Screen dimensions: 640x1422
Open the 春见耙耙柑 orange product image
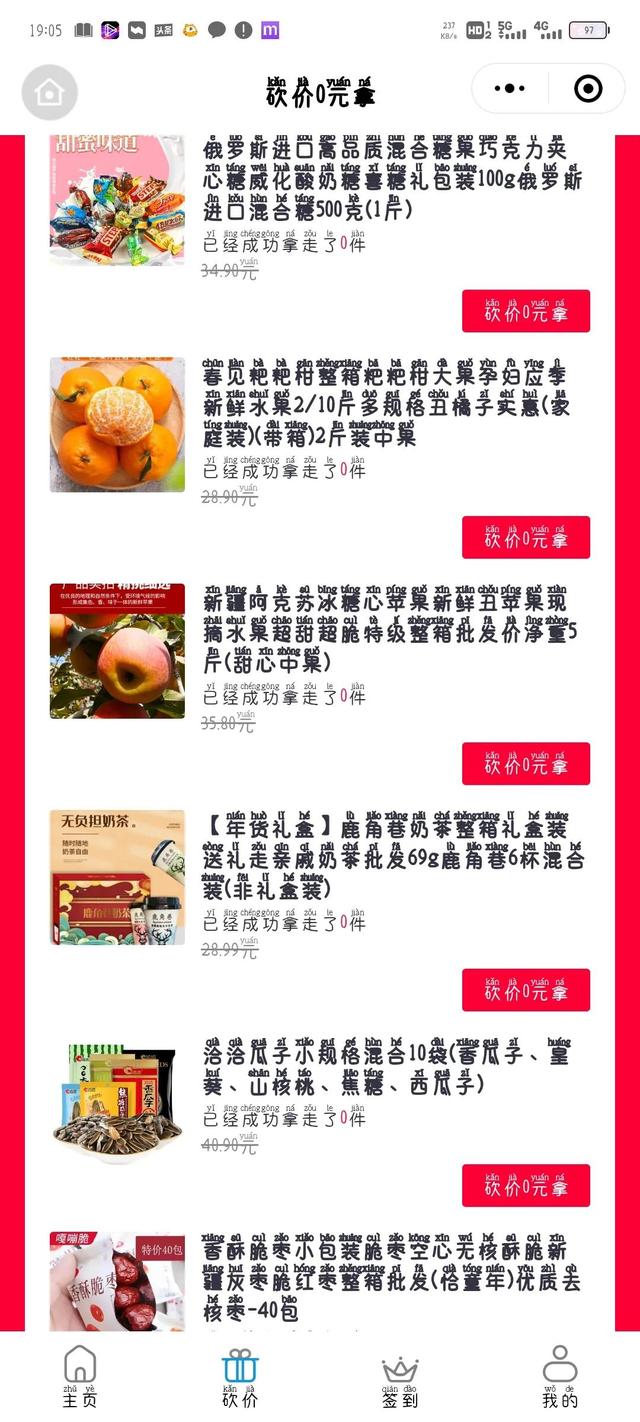point(117,425)
